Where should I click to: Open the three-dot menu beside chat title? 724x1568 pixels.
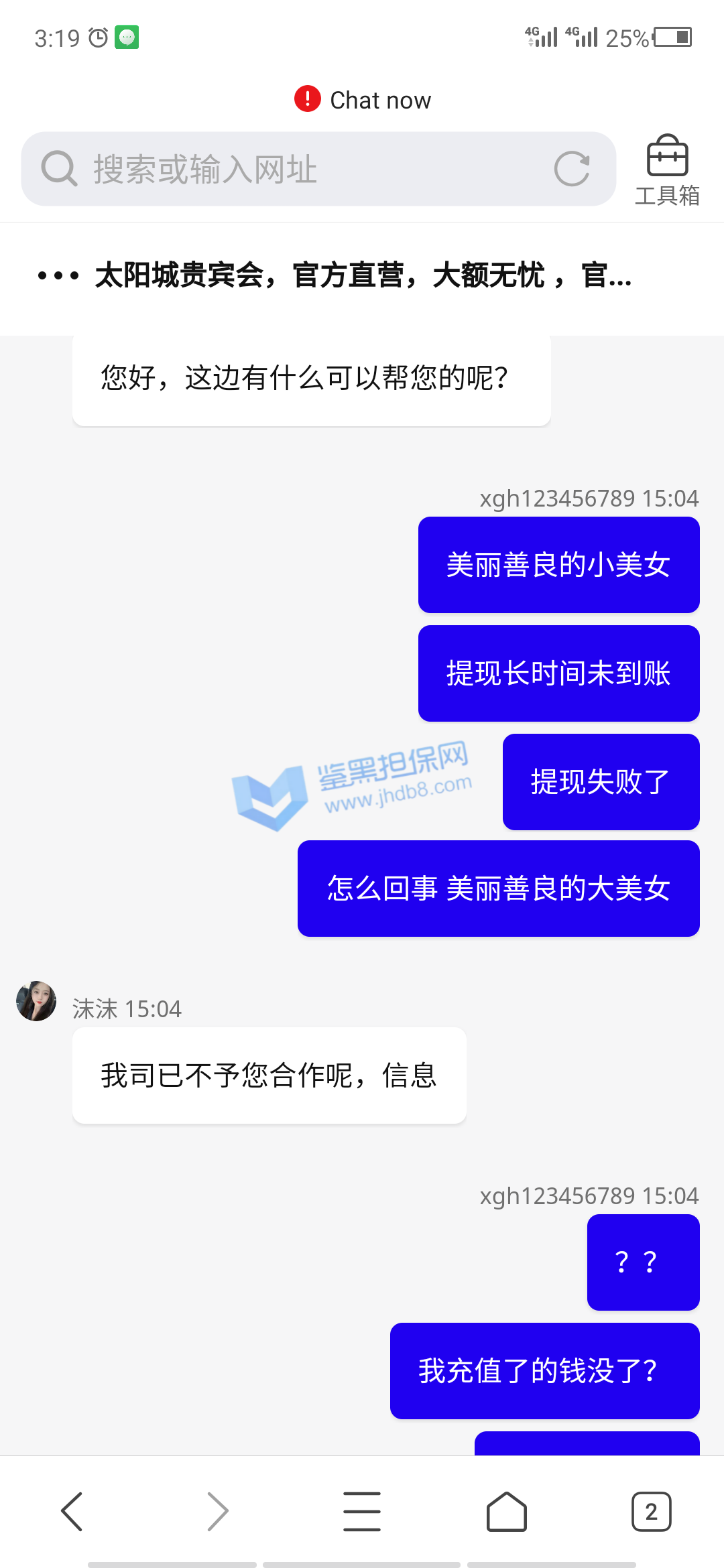[x=58, y=275]
